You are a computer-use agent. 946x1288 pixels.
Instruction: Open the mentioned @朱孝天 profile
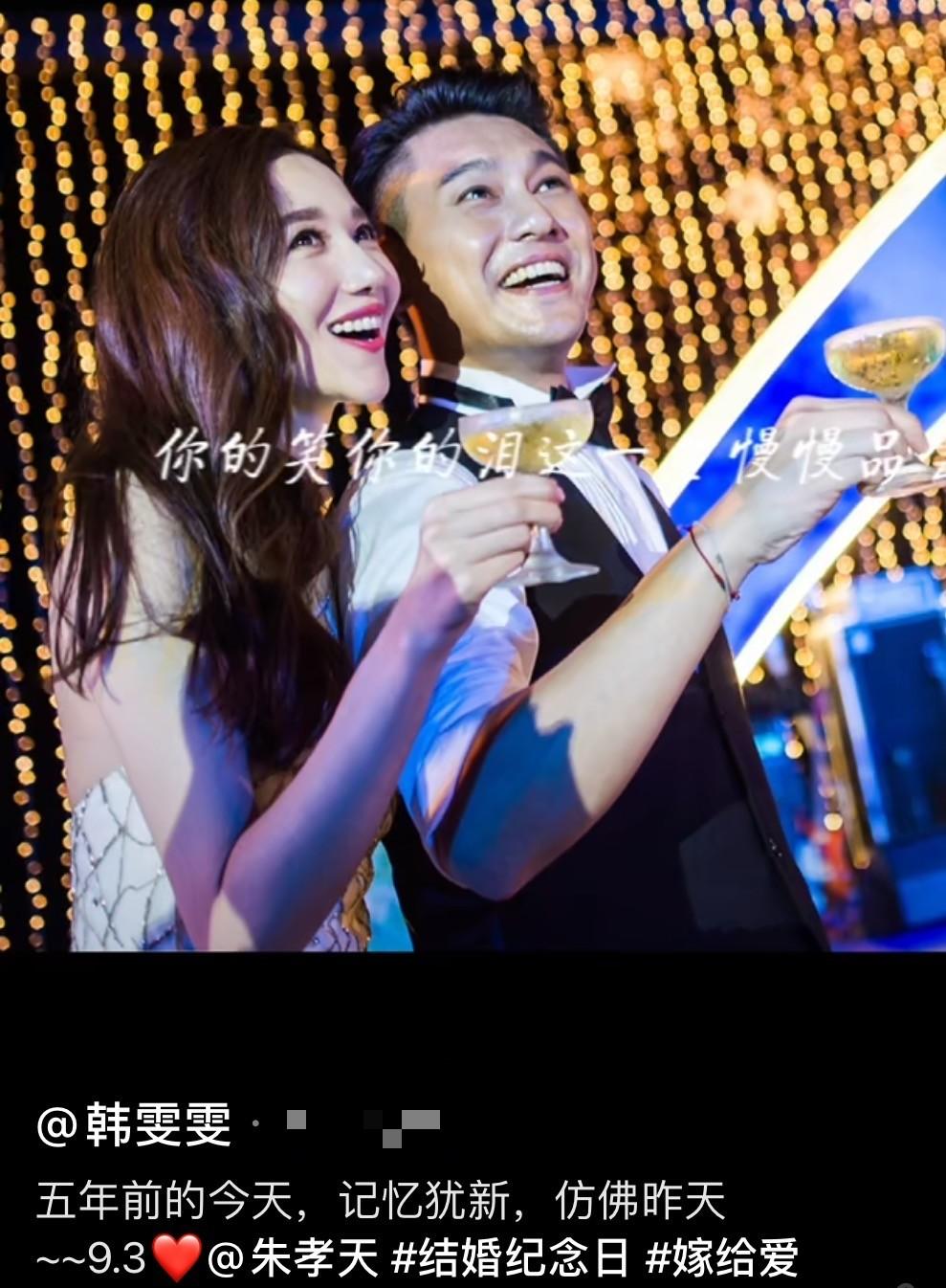(x=294, y=1258)
